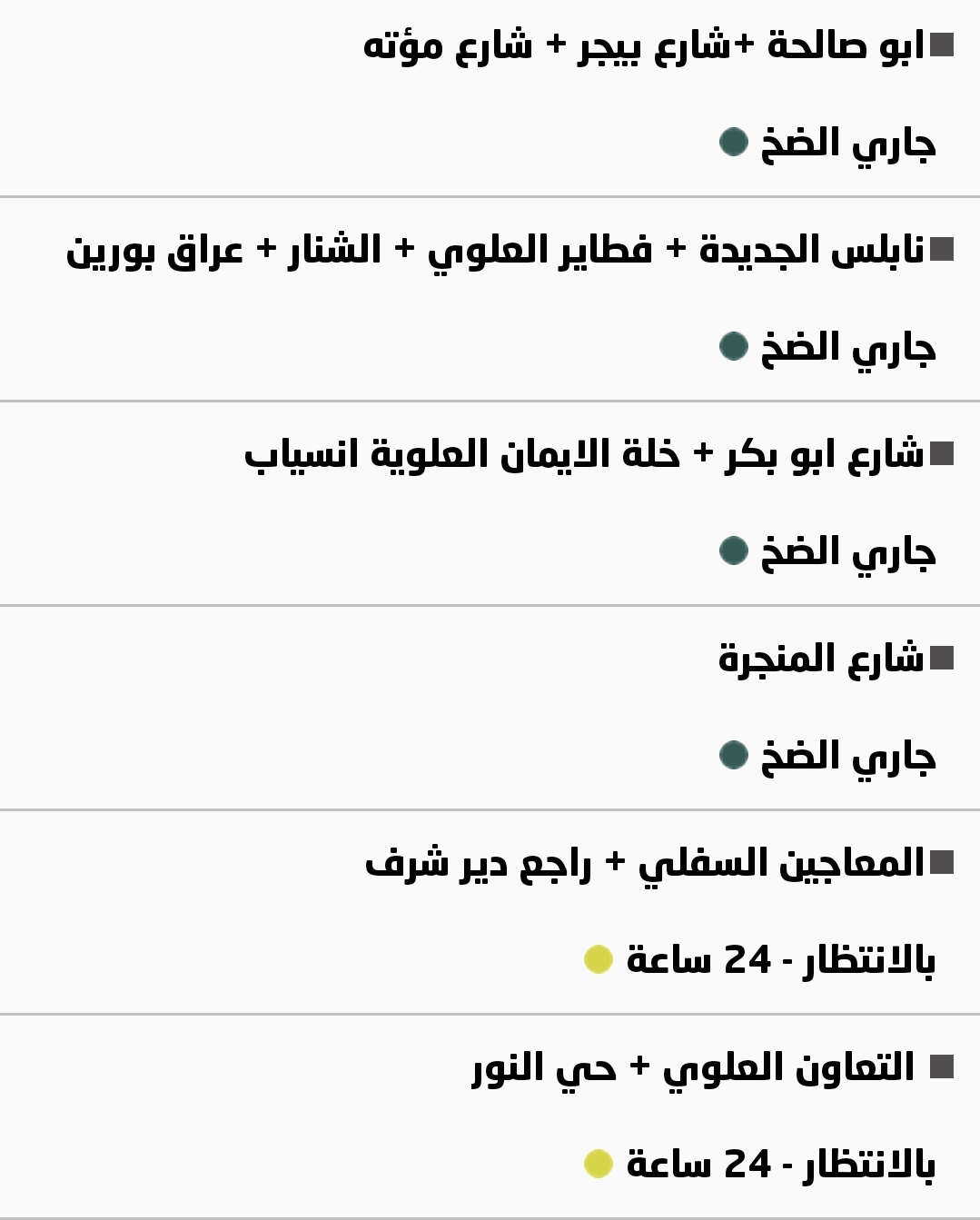Open the ابو صالحة + شارع بيجر row
Viewport: 980px width, 1220px height.
[643, 45]
